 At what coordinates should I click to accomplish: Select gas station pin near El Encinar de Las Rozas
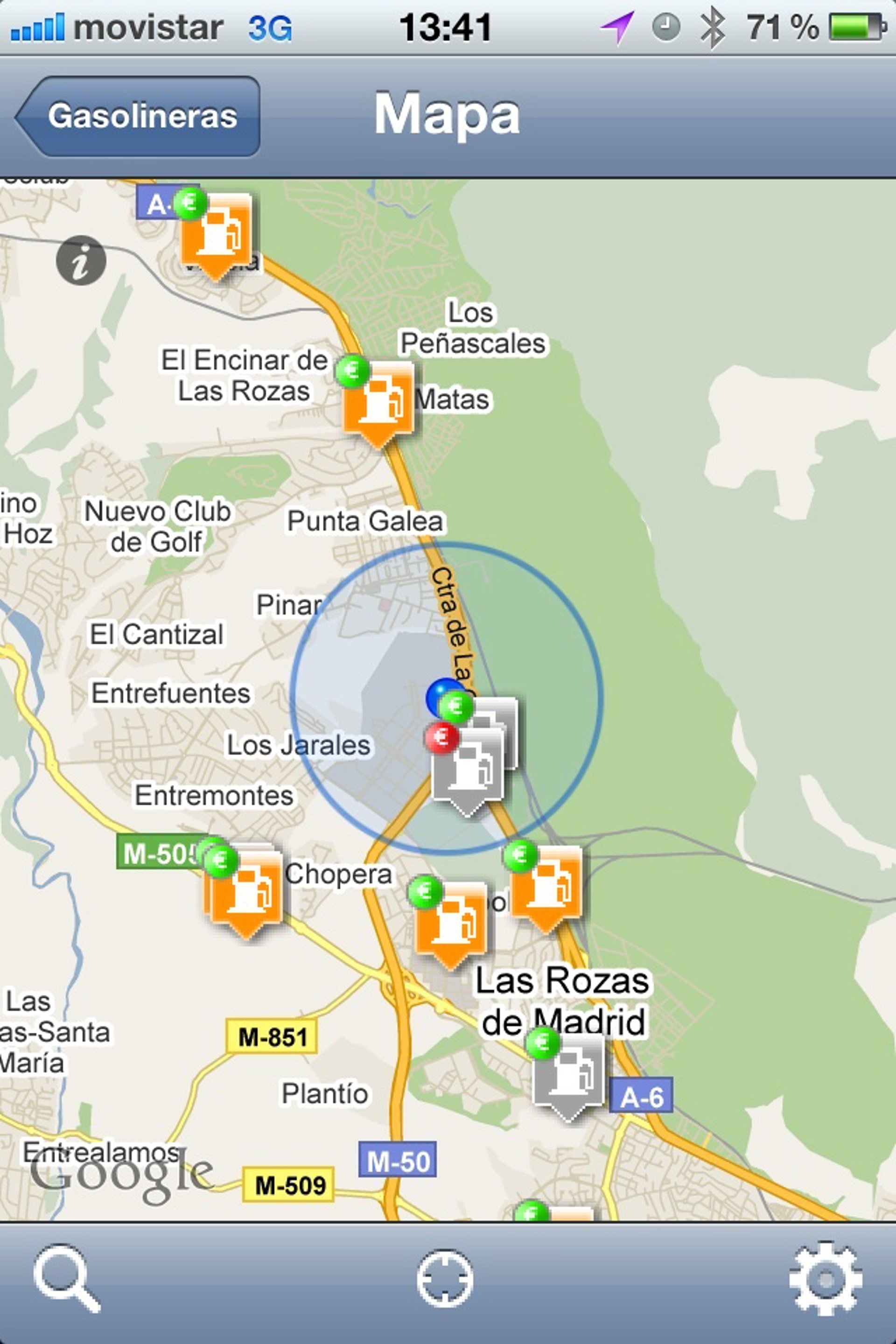coord(378,400)
